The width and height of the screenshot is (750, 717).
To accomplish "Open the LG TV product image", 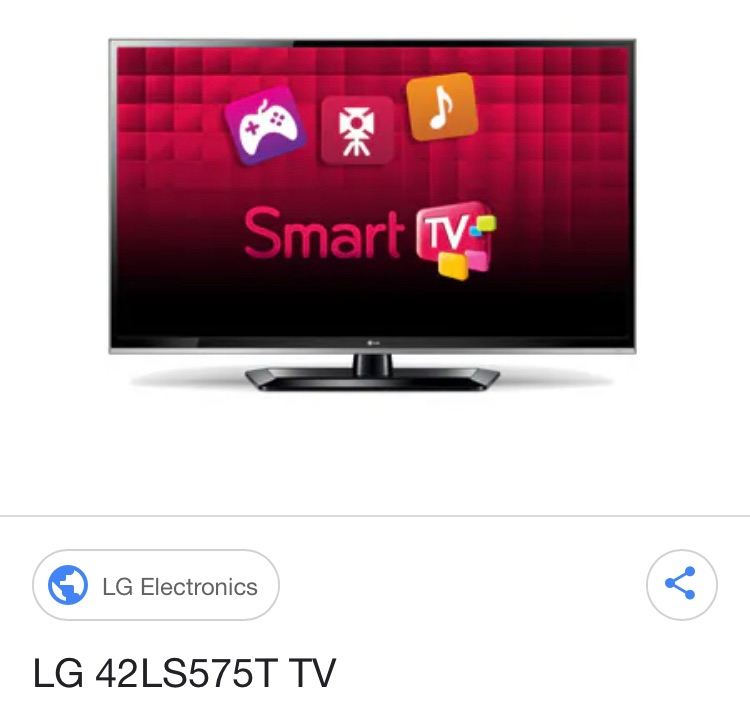I will pyautogui.click(x=372, y=214).
